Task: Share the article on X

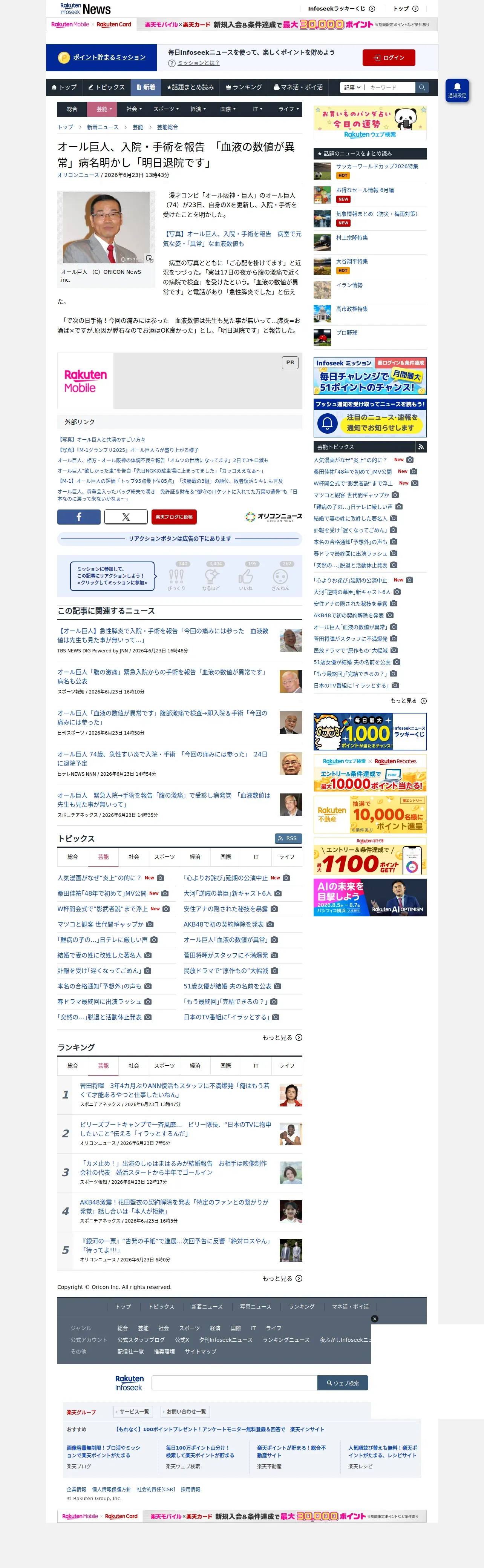Action: pos(126,517)
